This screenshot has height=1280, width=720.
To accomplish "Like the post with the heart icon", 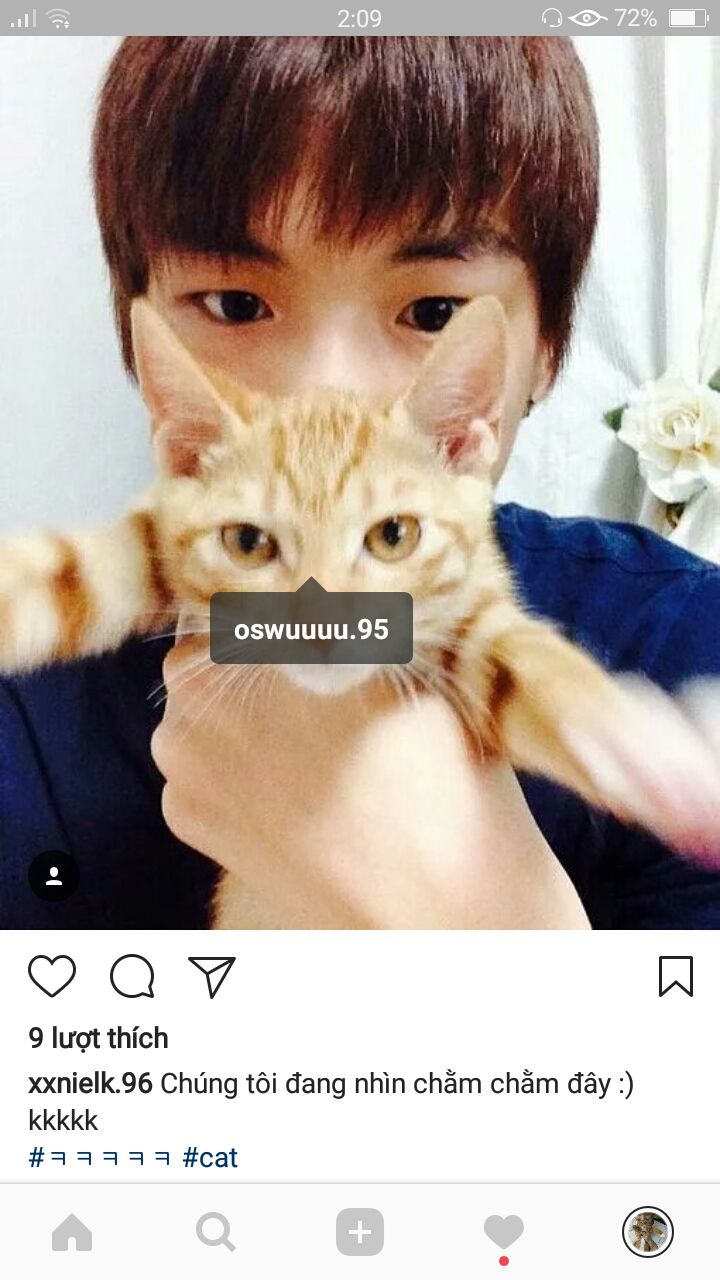I will pyautogui.click(x=52, y=976).
